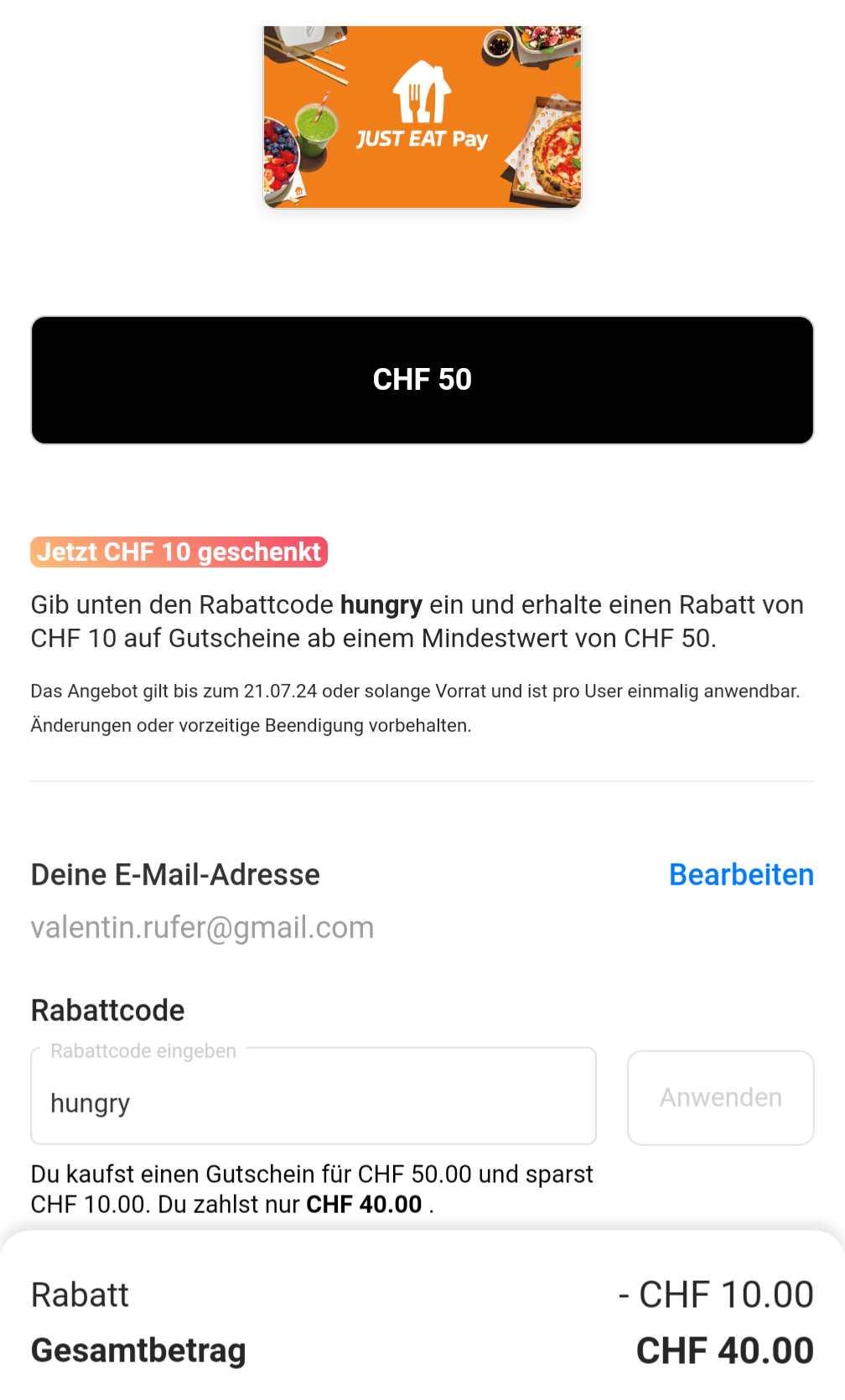Apply the discount code with Anwenden

coord(720,1097)
